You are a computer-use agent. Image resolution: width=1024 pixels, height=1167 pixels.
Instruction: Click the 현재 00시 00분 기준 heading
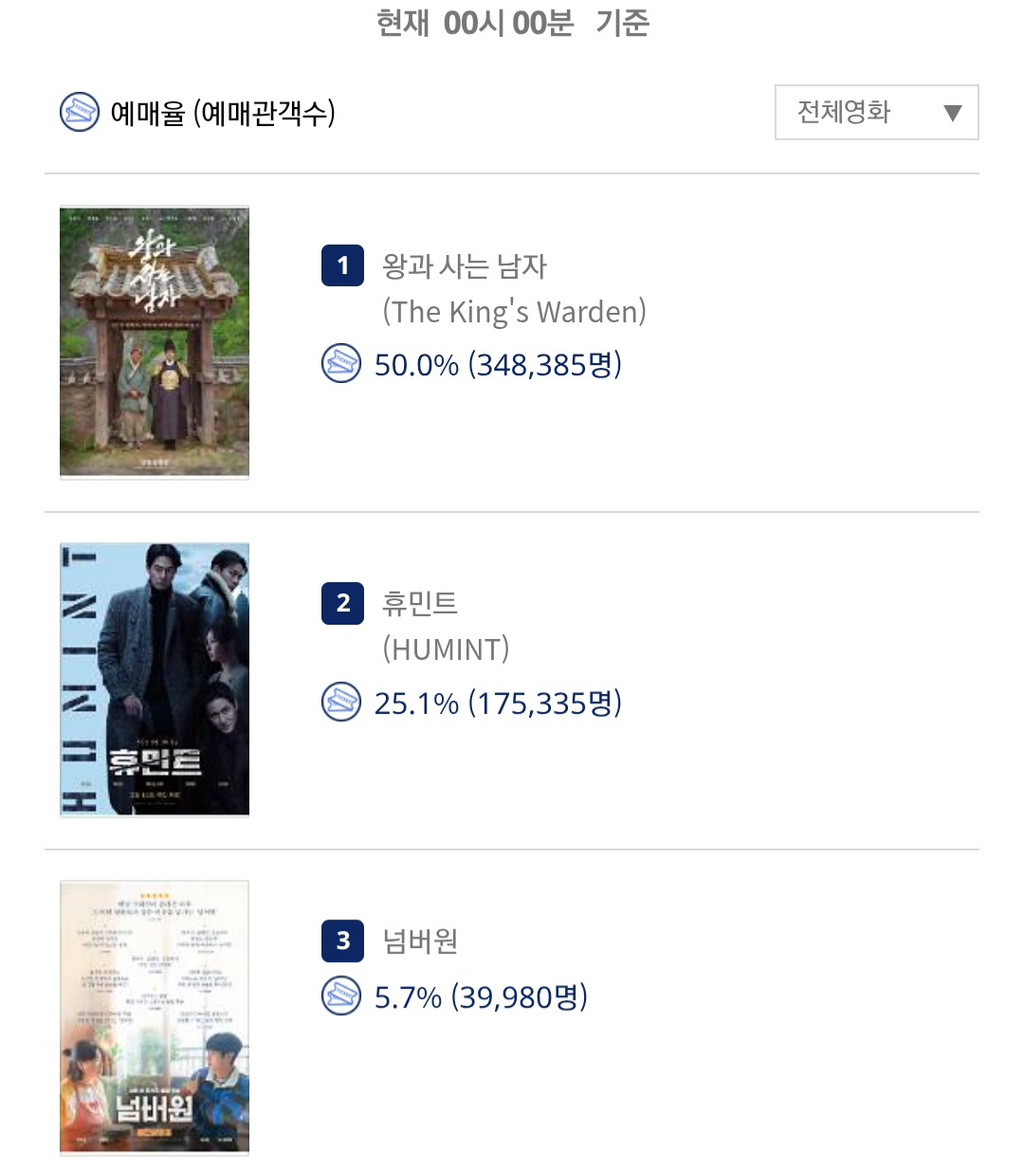512,23
